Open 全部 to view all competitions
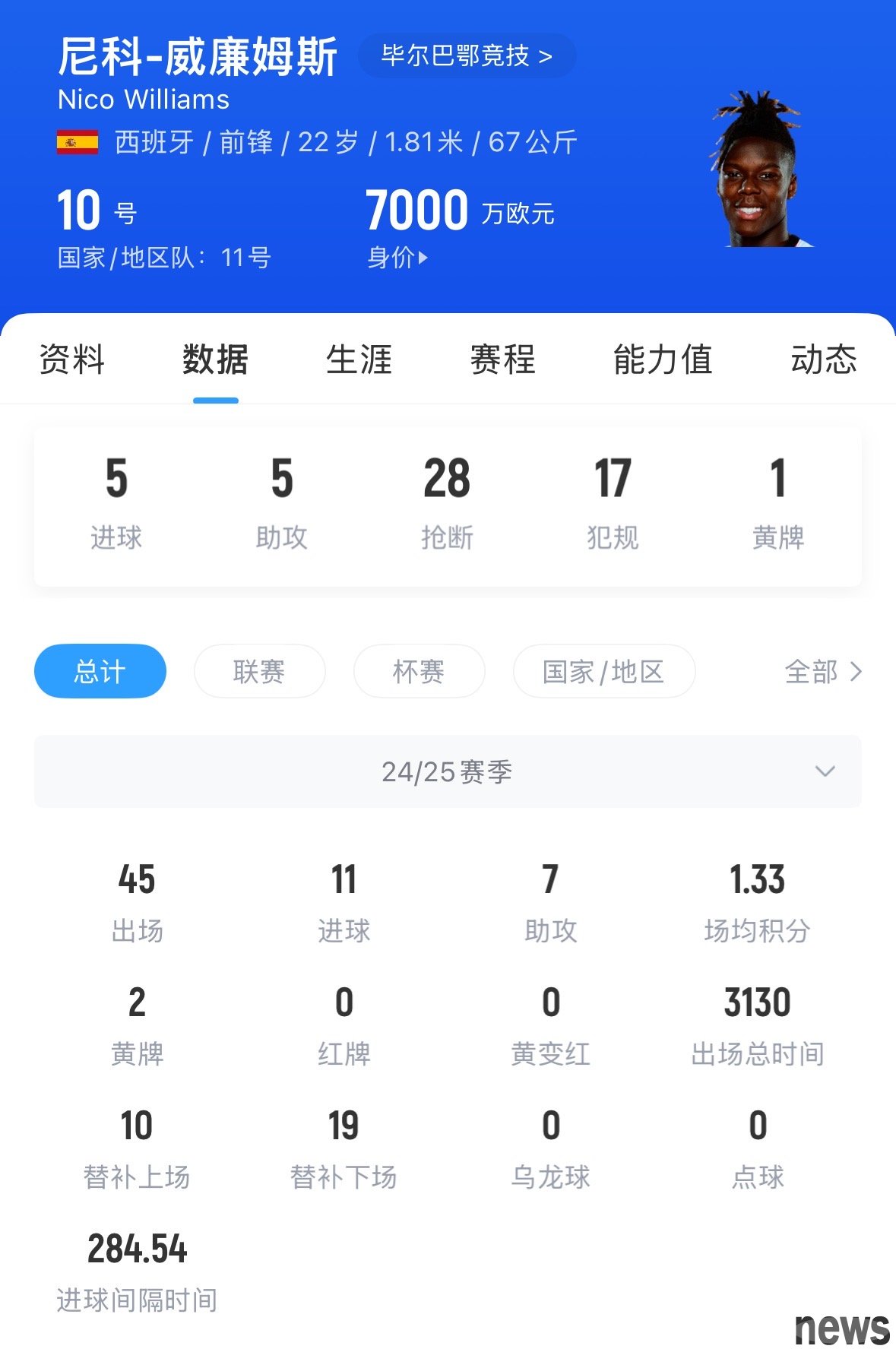Image resolution: width=896 pixels, height=1349 pixels. click(823, 671)
